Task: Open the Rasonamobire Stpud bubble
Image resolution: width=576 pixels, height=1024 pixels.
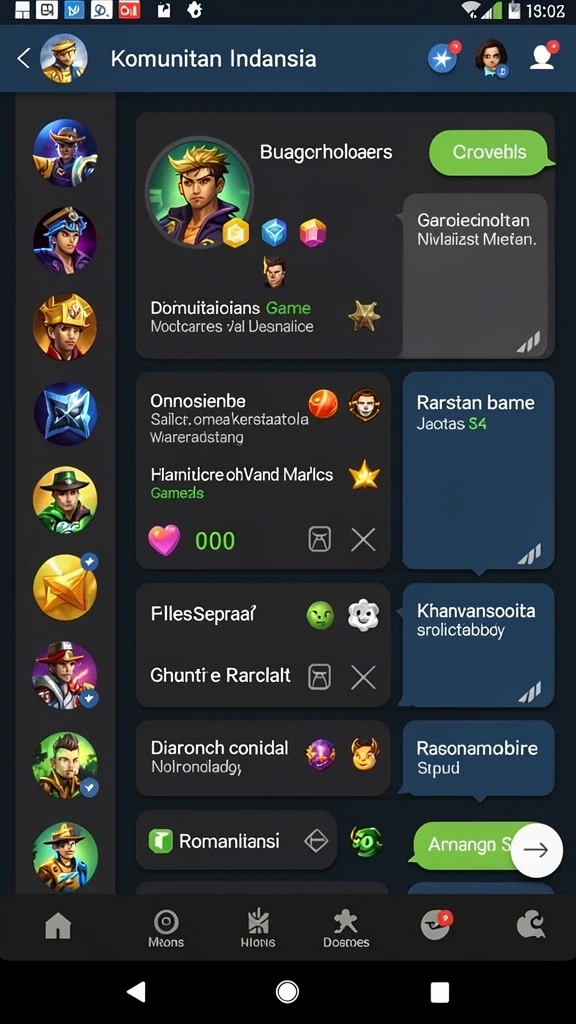Action: pos(479,758)
